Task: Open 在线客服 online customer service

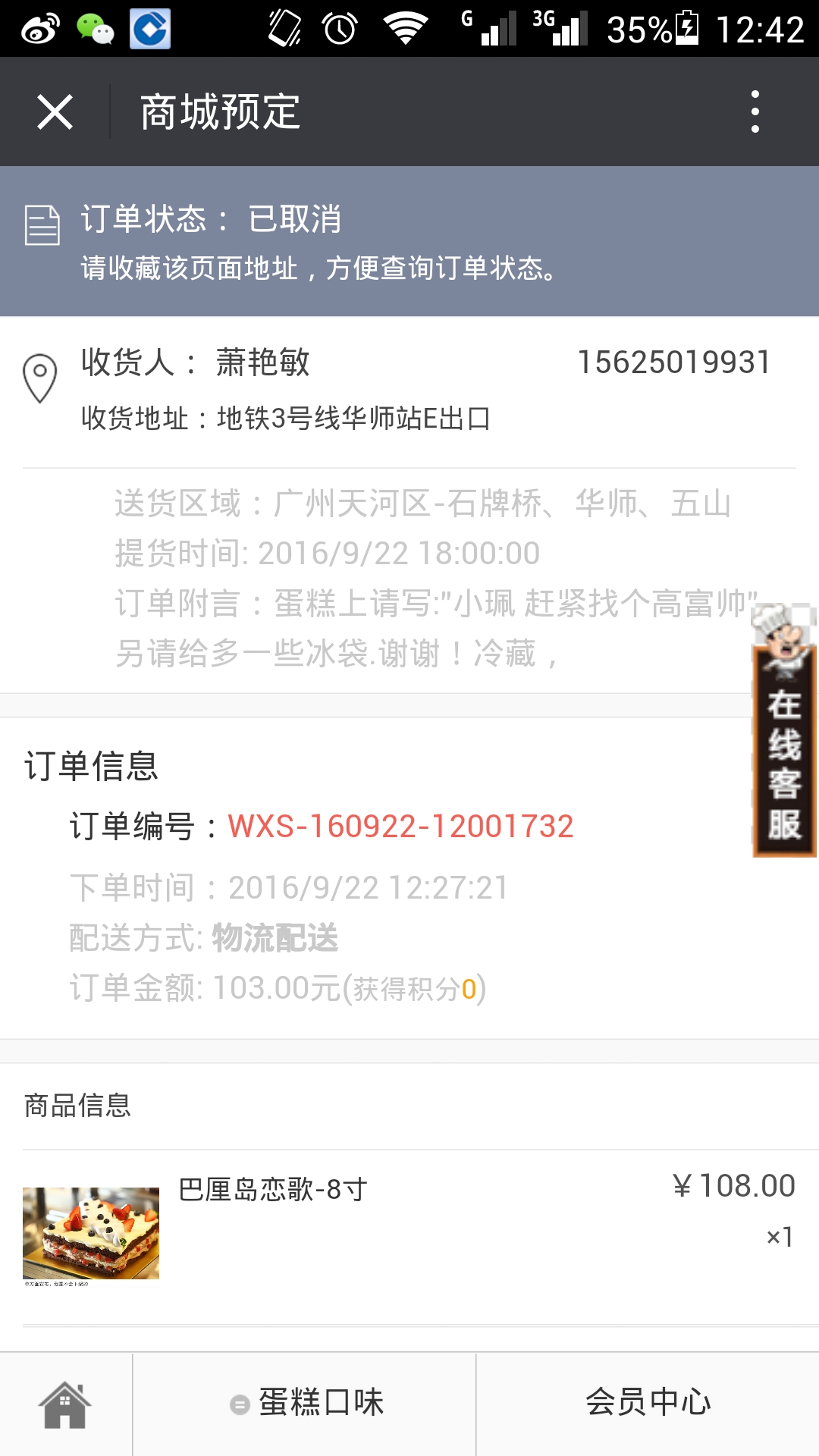Action: tap(784, 730)
